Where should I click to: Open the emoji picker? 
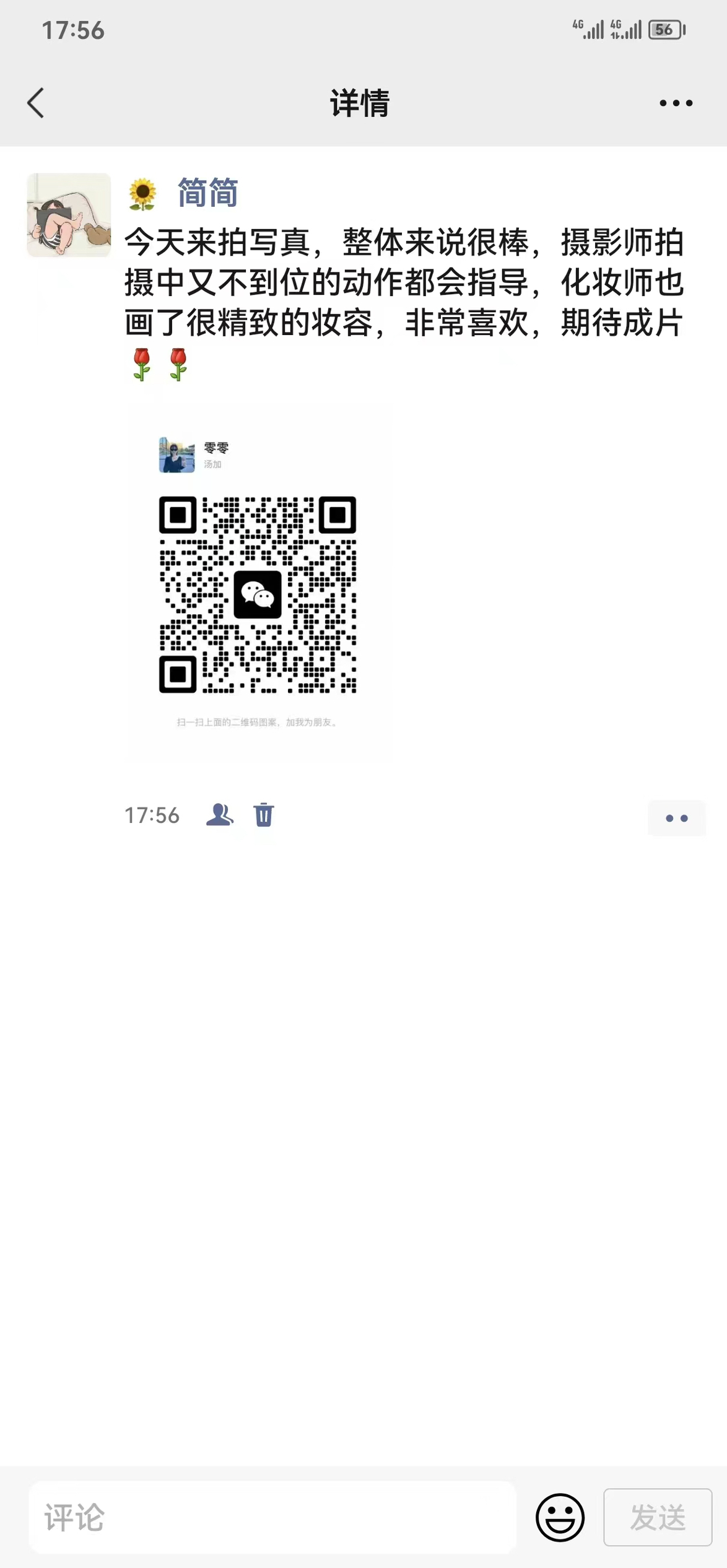click(560, 1517)
